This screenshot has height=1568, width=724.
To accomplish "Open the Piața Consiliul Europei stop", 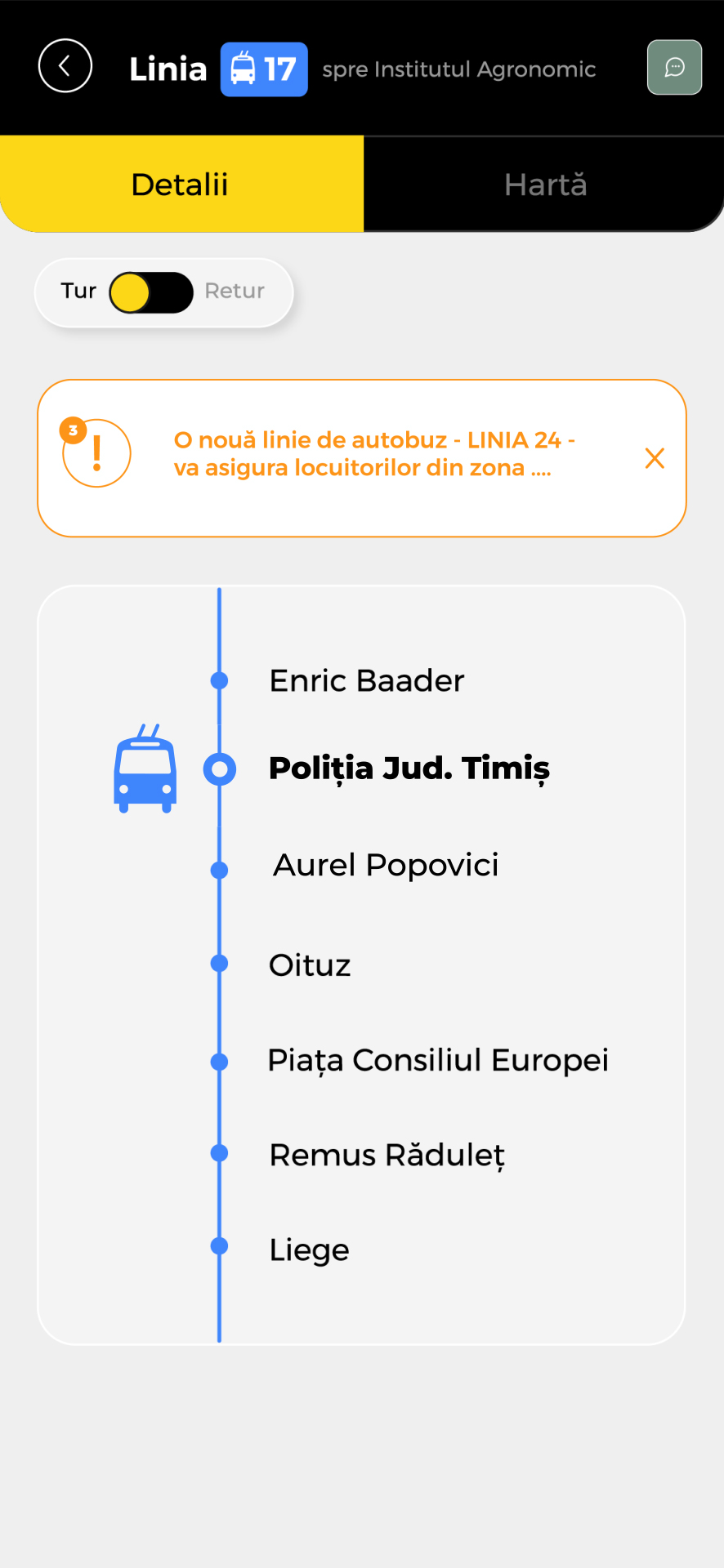I will [437, 1061].
